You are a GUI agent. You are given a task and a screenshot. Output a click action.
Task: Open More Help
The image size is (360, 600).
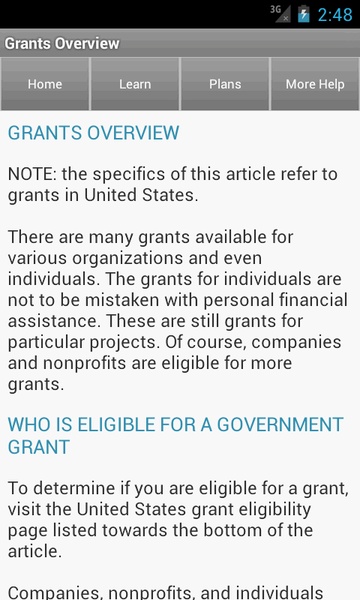point(315,84)
